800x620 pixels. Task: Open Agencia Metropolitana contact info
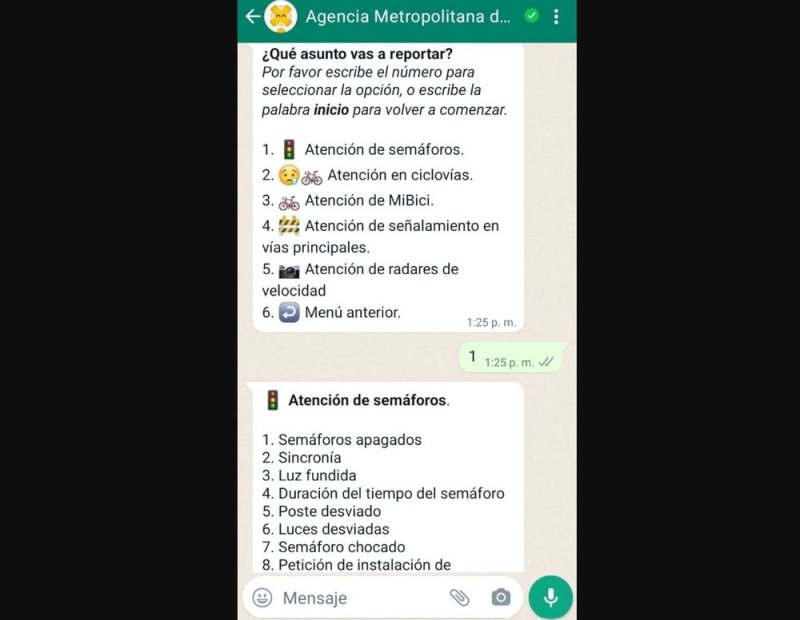[x=408, y=17]
